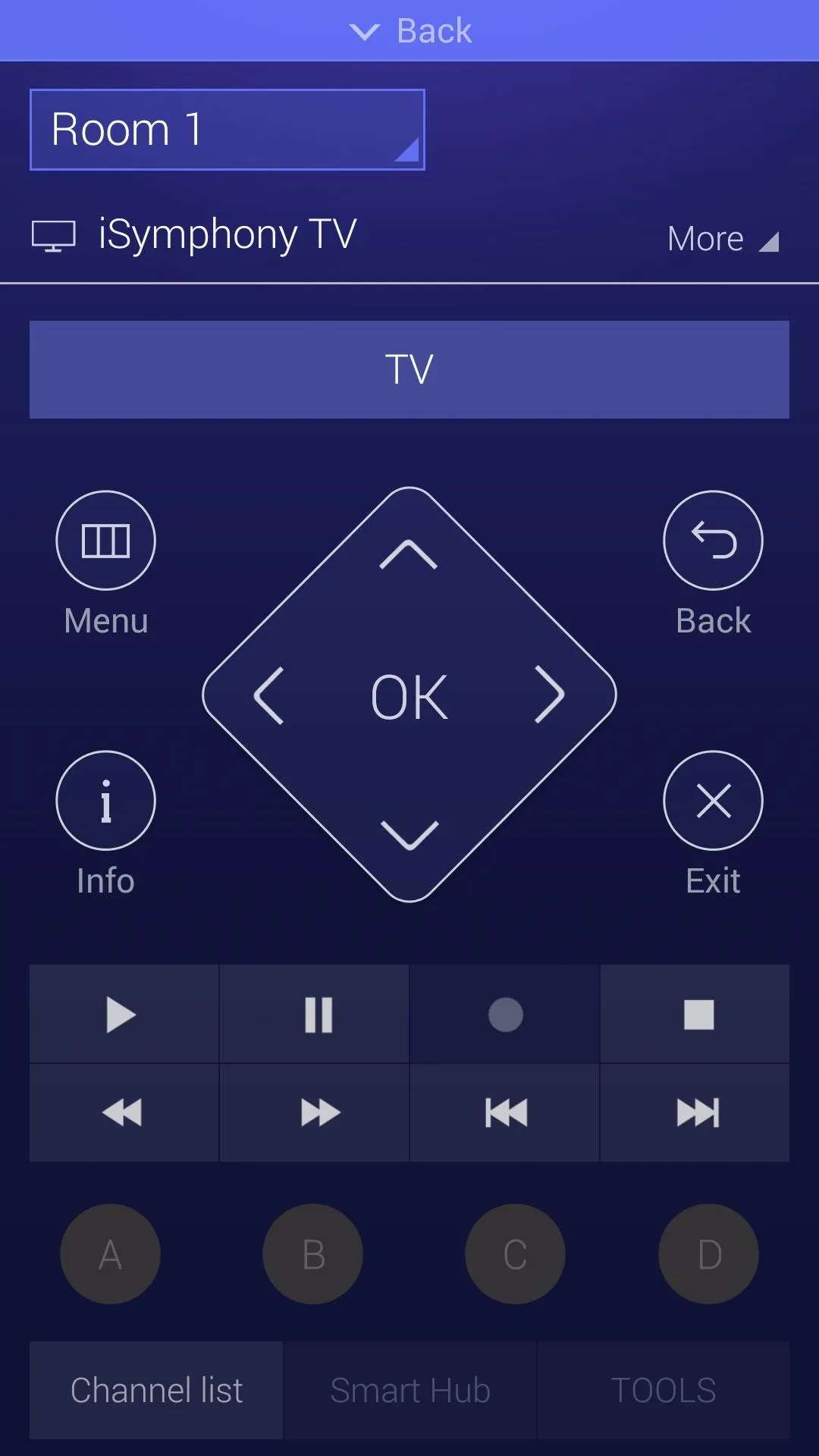Open the Channel list
The image size is (819, 1456).
pos(156,1390)
